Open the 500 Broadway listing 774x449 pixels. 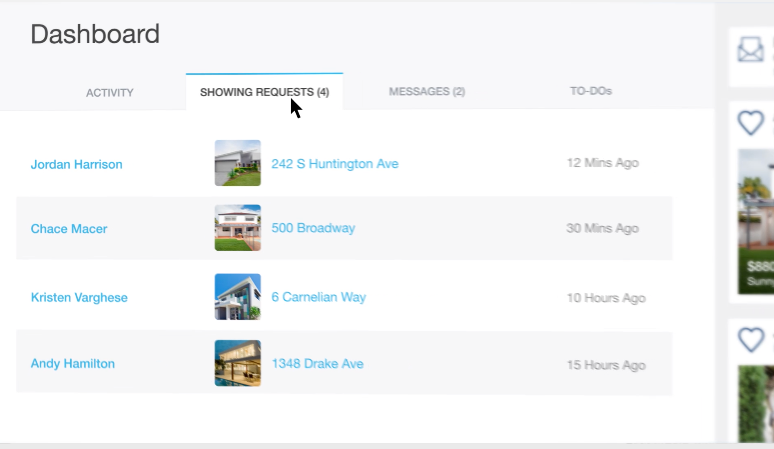pos(313,228)
